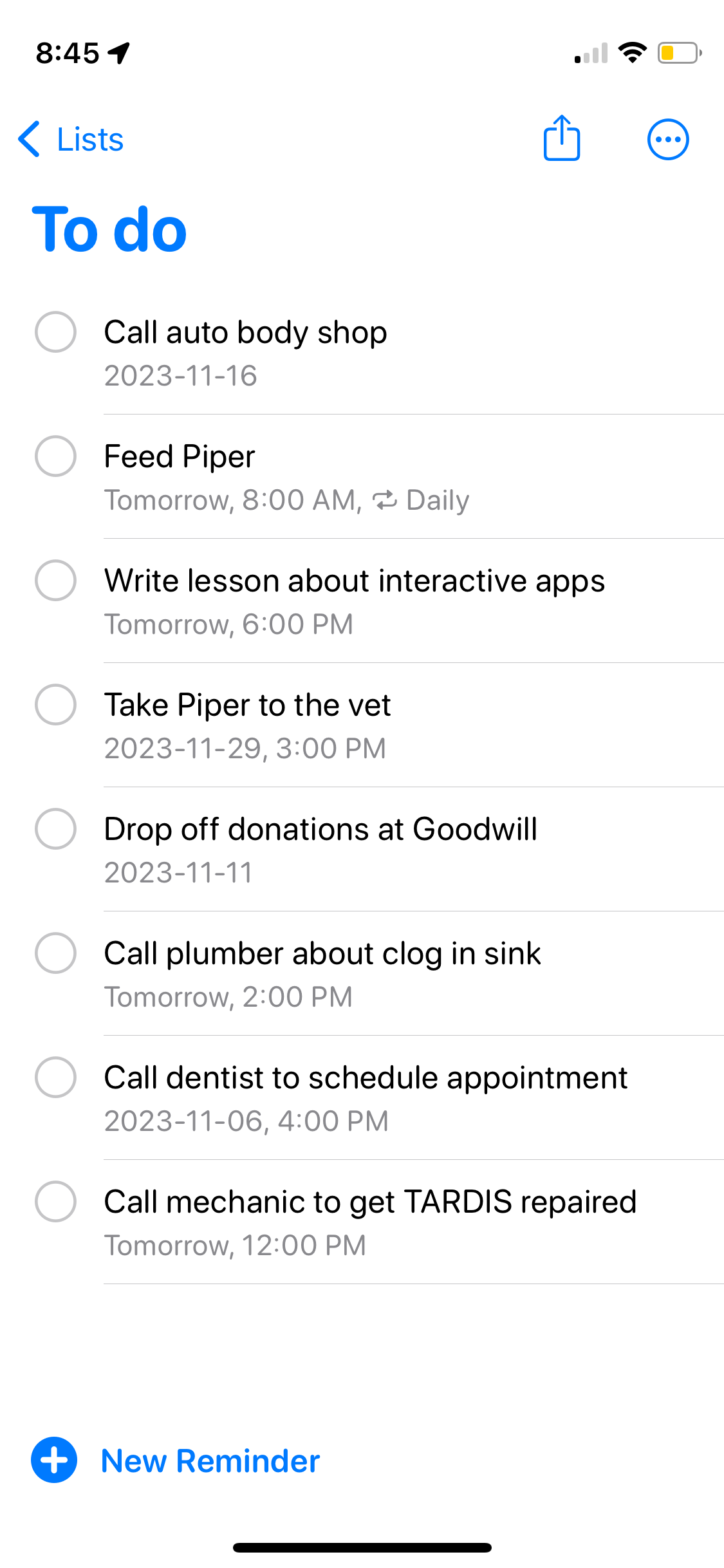This screenshot has height=1568, width=724.
Task: Mark Call mechanic TARDIS reminder complete
Action: point(55,1202)
